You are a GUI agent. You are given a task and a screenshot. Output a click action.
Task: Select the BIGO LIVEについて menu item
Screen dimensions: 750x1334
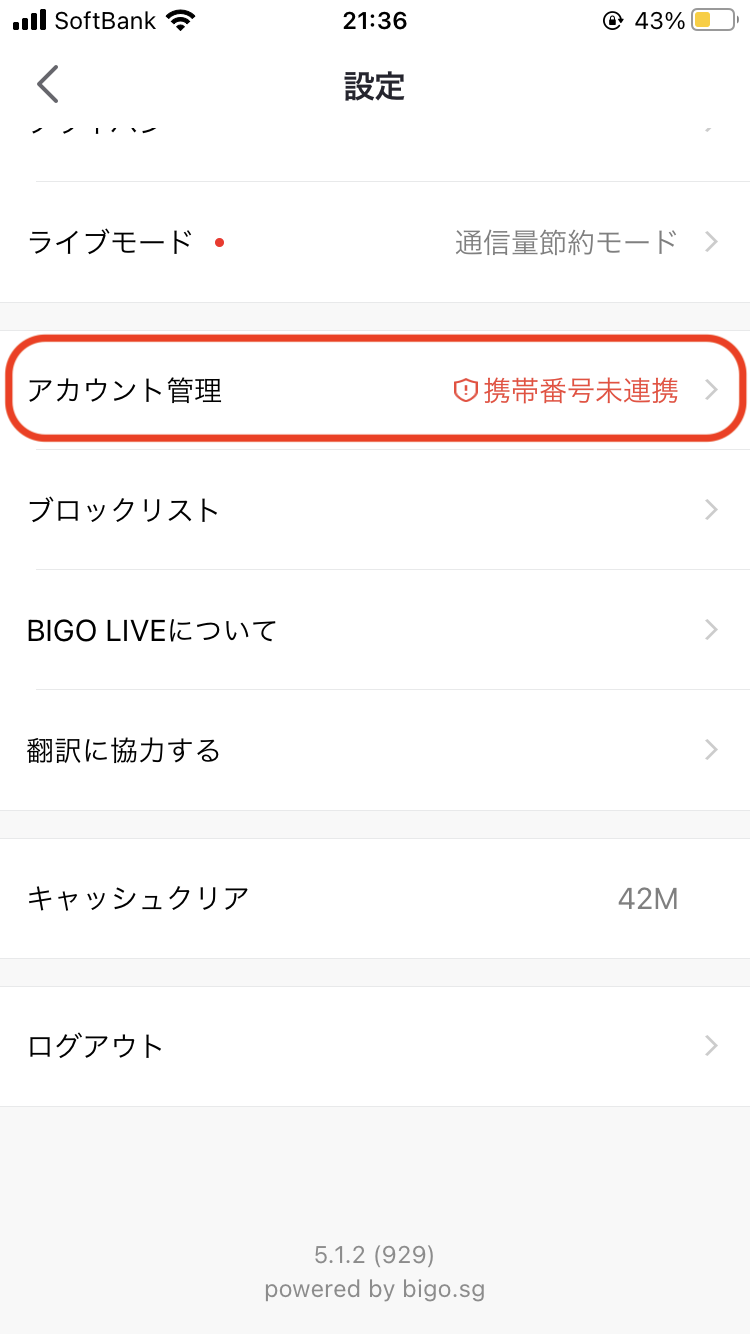[153, 630]
